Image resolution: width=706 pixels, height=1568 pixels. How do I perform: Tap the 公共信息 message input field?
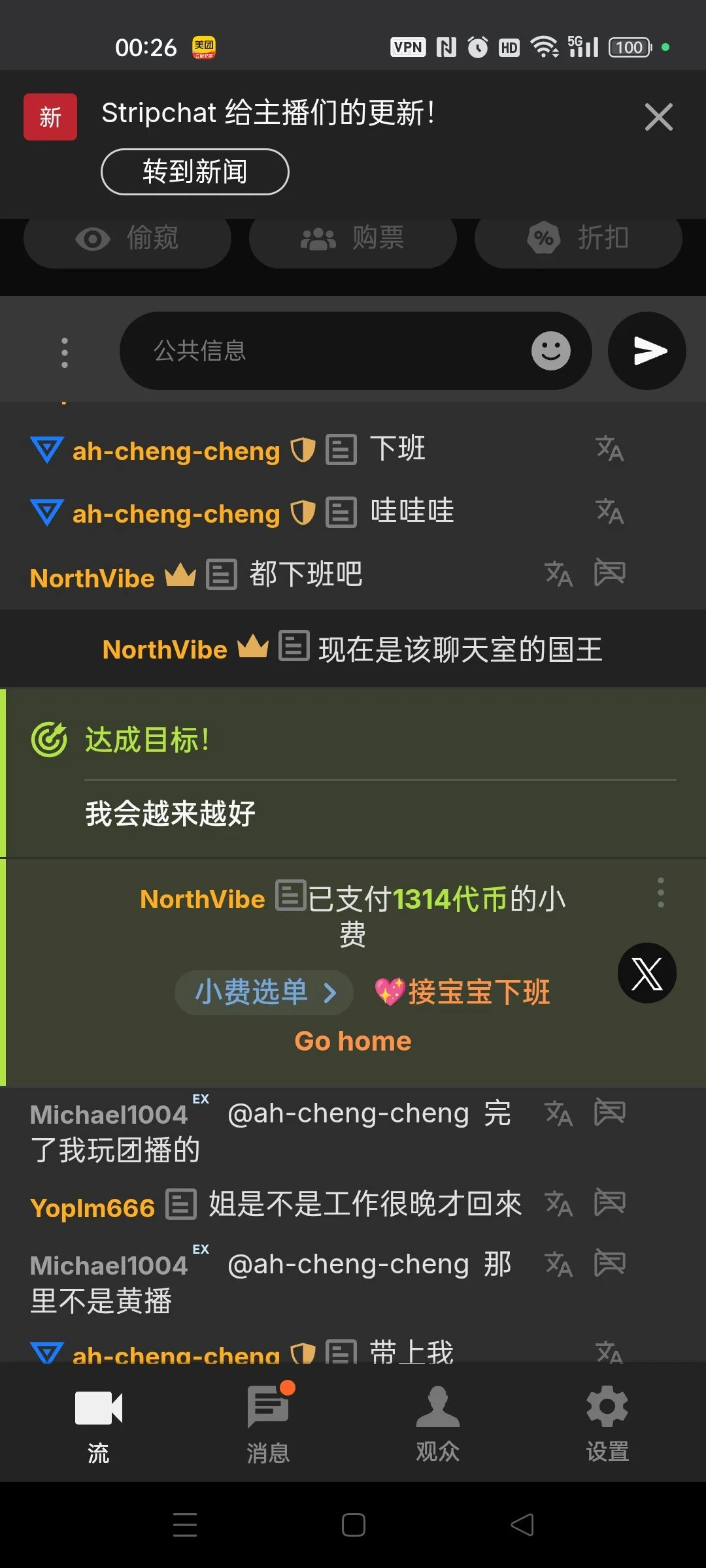click(327, 351)
